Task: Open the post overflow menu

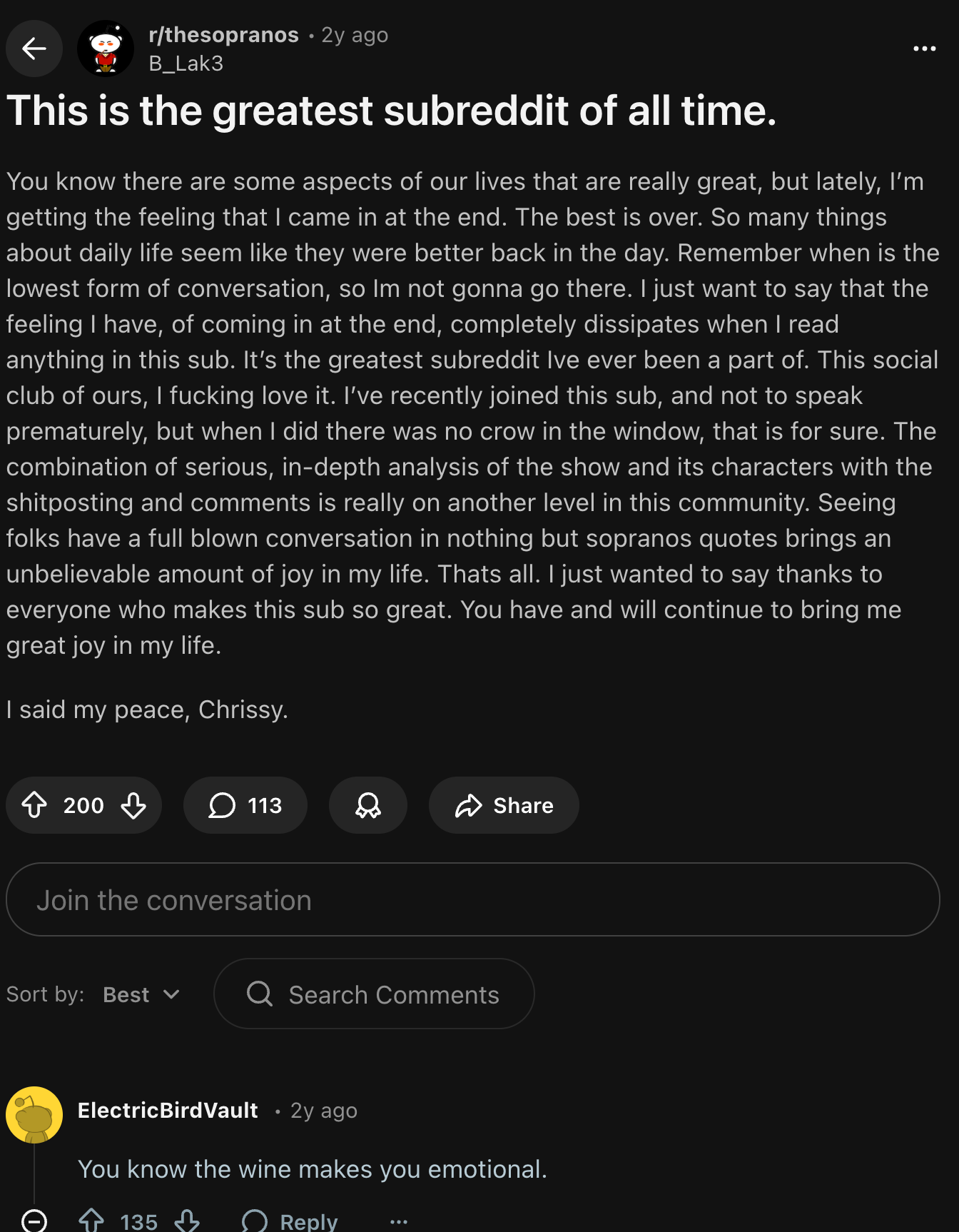Action: [924, 49]
